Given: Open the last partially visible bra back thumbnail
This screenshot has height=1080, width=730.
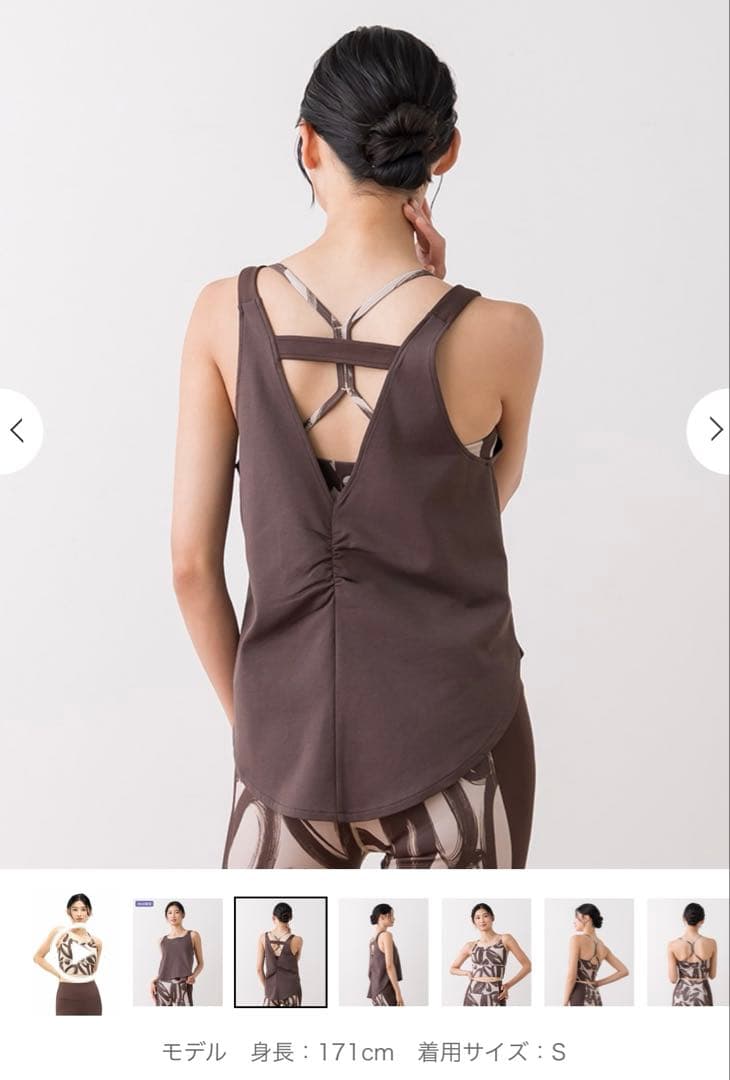Looking at the screenshot, I should pyautogui.click(x=690, y=952).
